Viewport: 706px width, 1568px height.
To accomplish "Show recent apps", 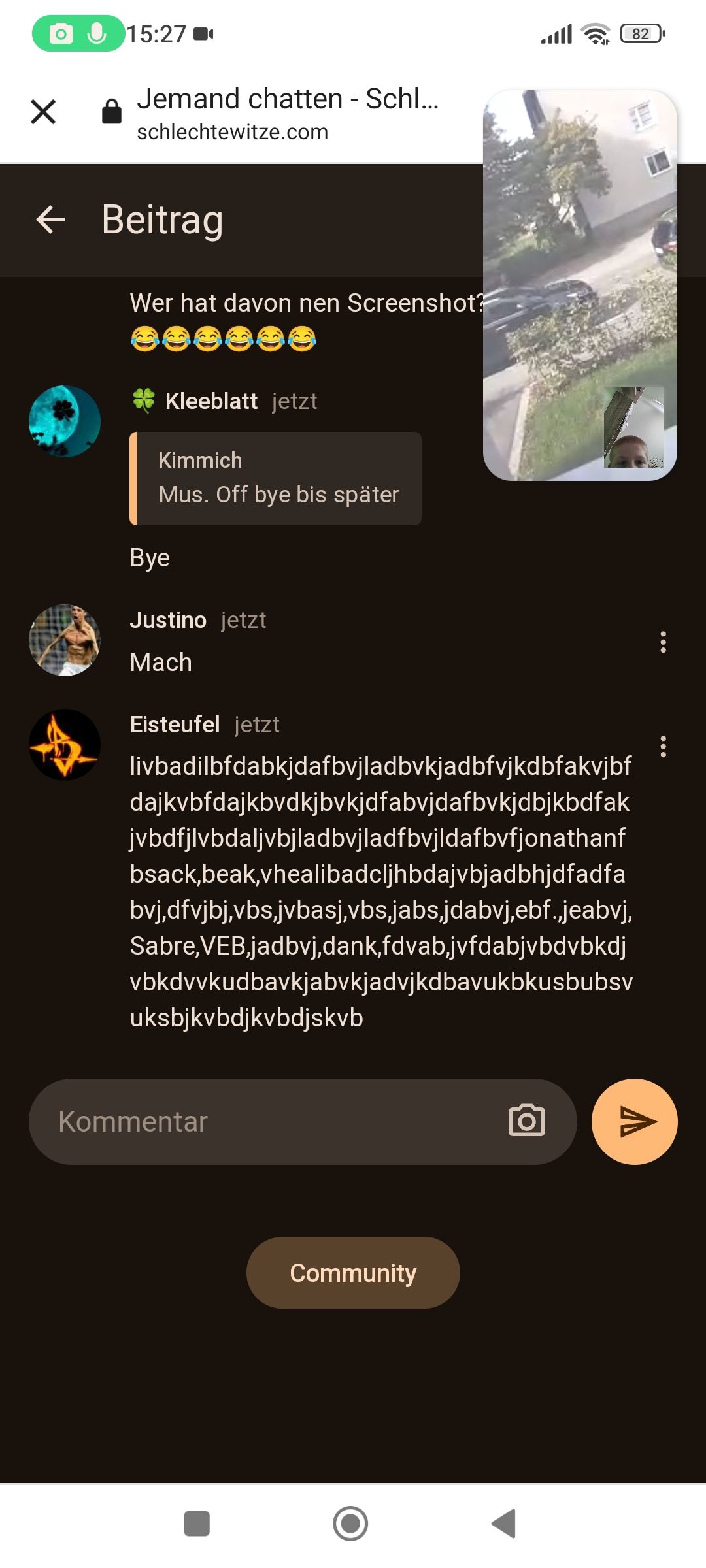I will [197, 1524].
